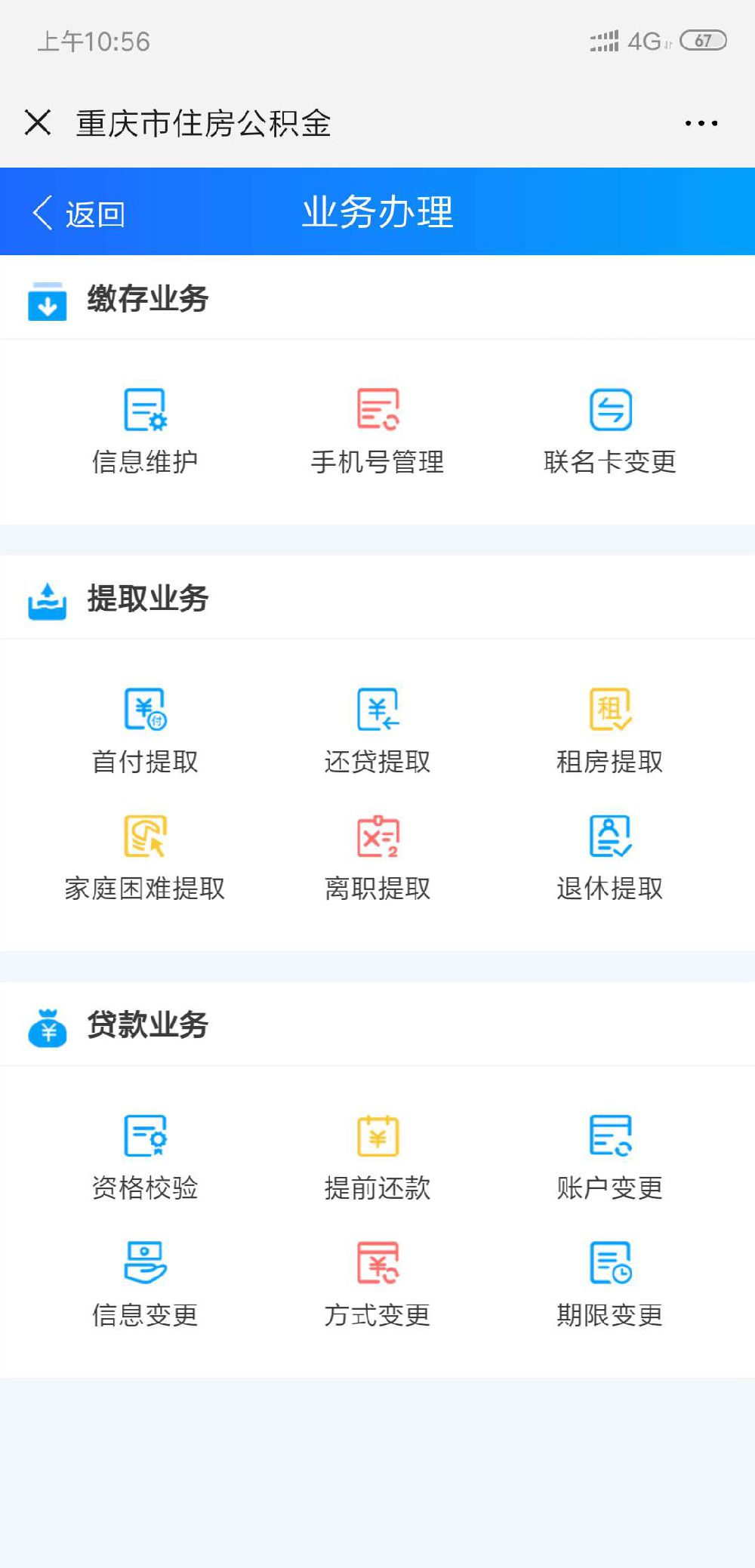Select 信息变更 under 贷款业务

(145, 1283)
